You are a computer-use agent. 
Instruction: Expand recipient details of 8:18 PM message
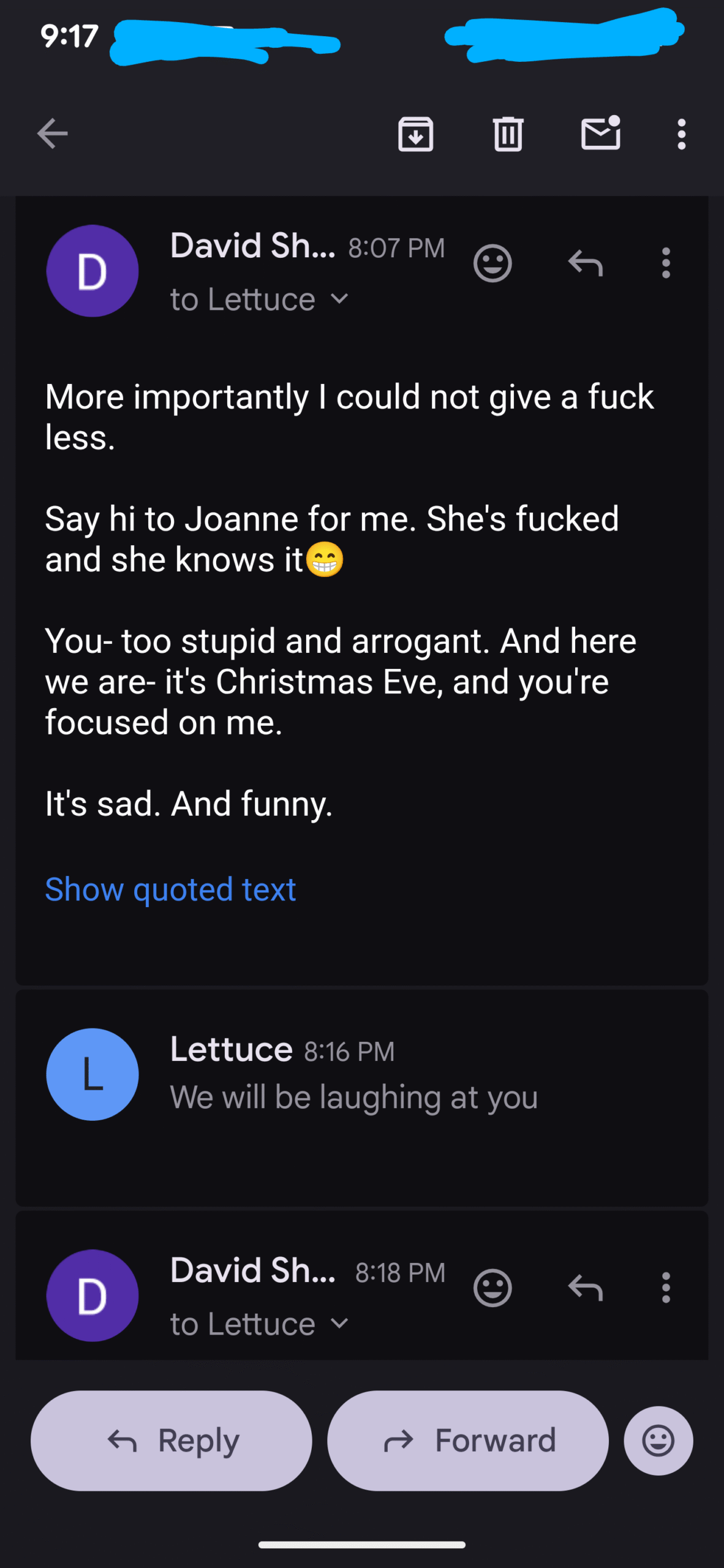(x=339, y=1324)
